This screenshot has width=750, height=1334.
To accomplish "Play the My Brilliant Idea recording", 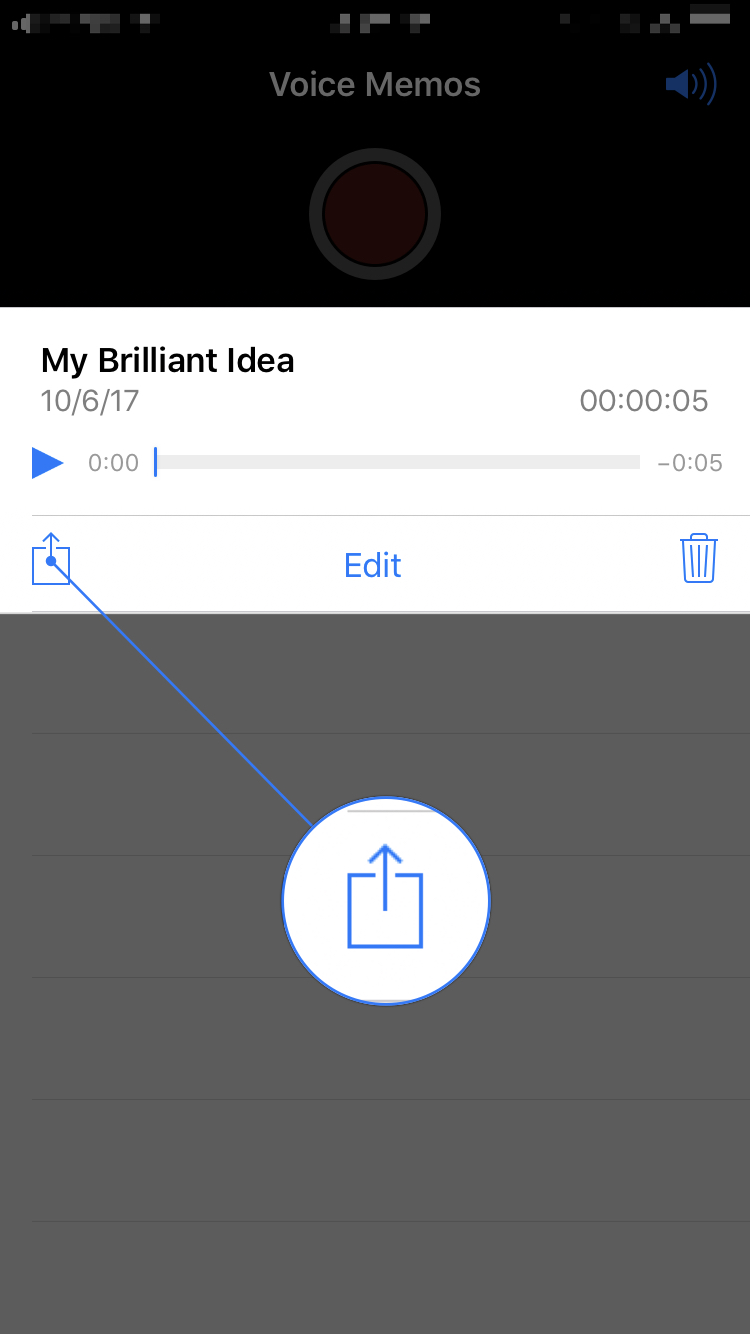I will coord(48,463).
